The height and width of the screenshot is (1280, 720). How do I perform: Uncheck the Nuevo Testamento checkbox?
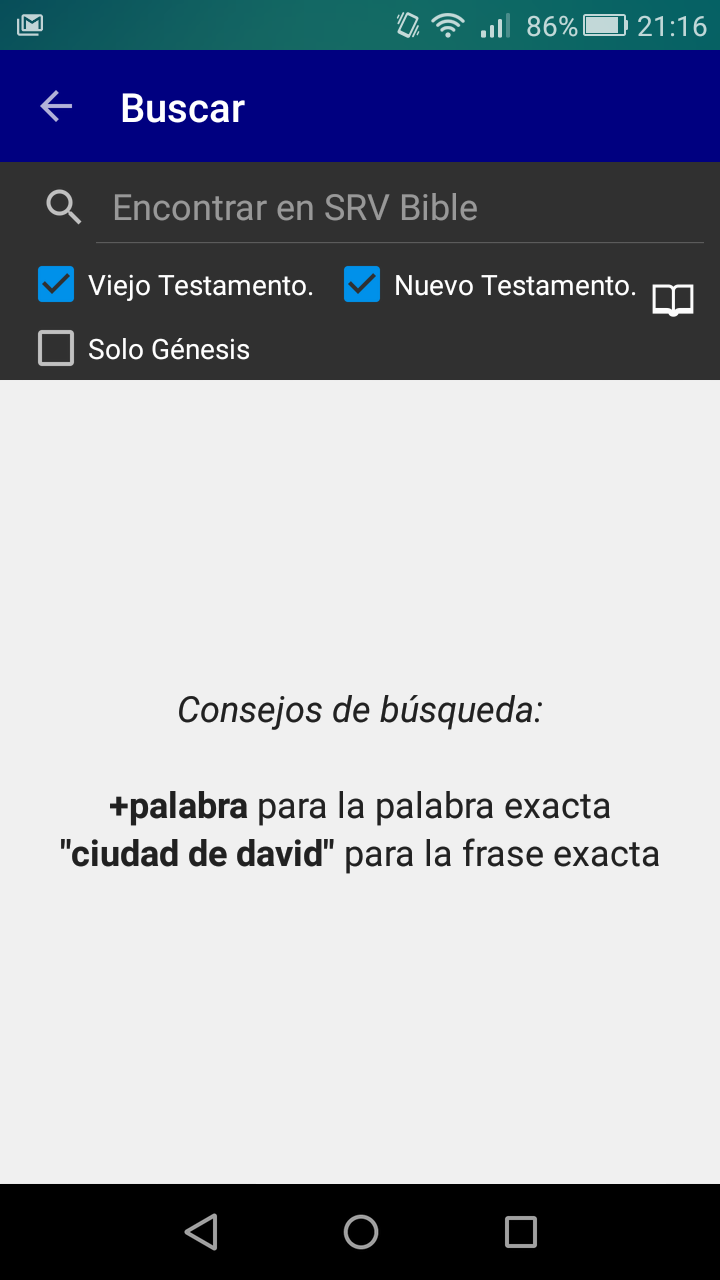[362, 285]
